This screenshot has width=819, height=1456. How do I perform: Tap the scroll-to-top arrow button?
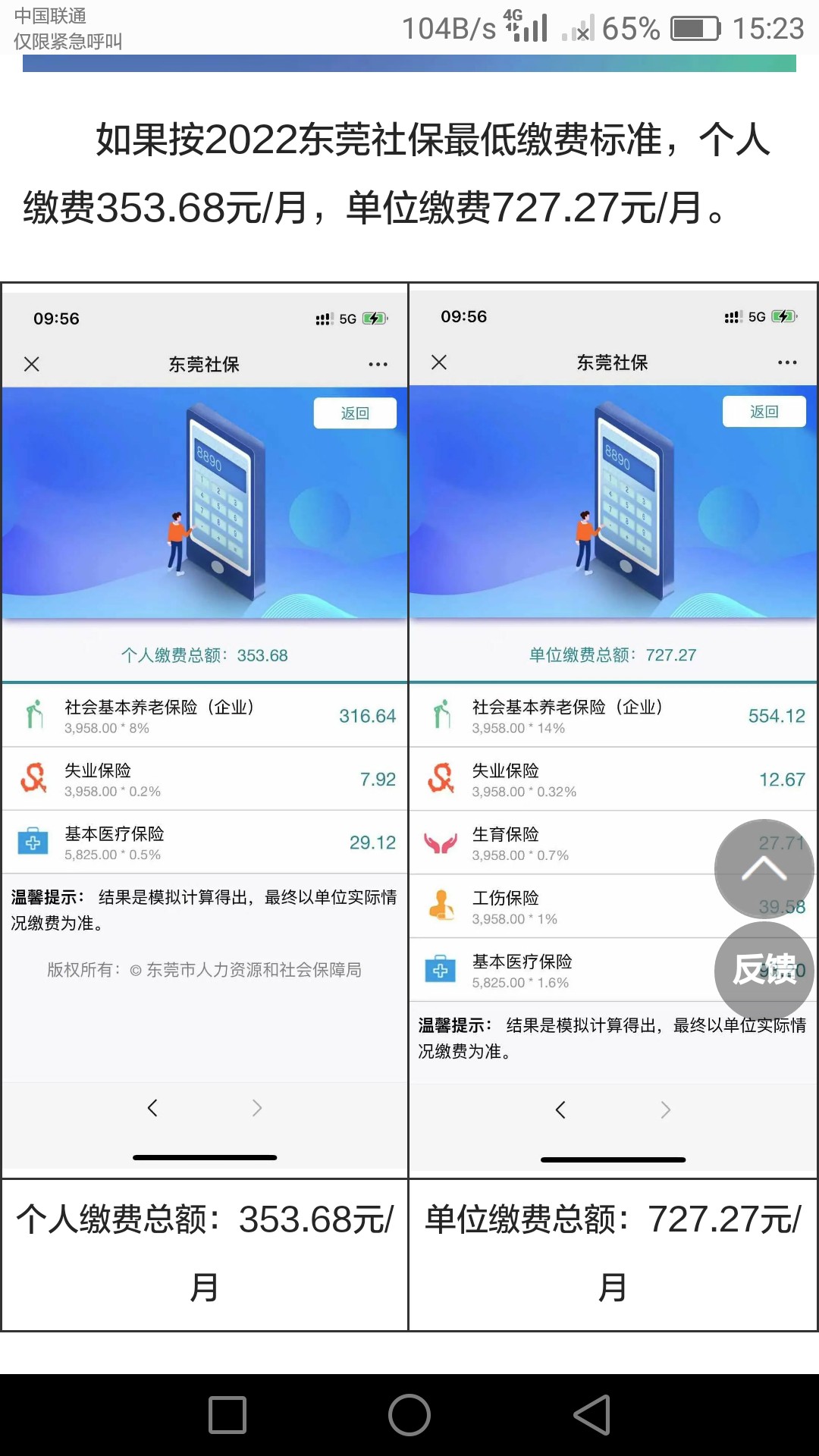[764, 869]
